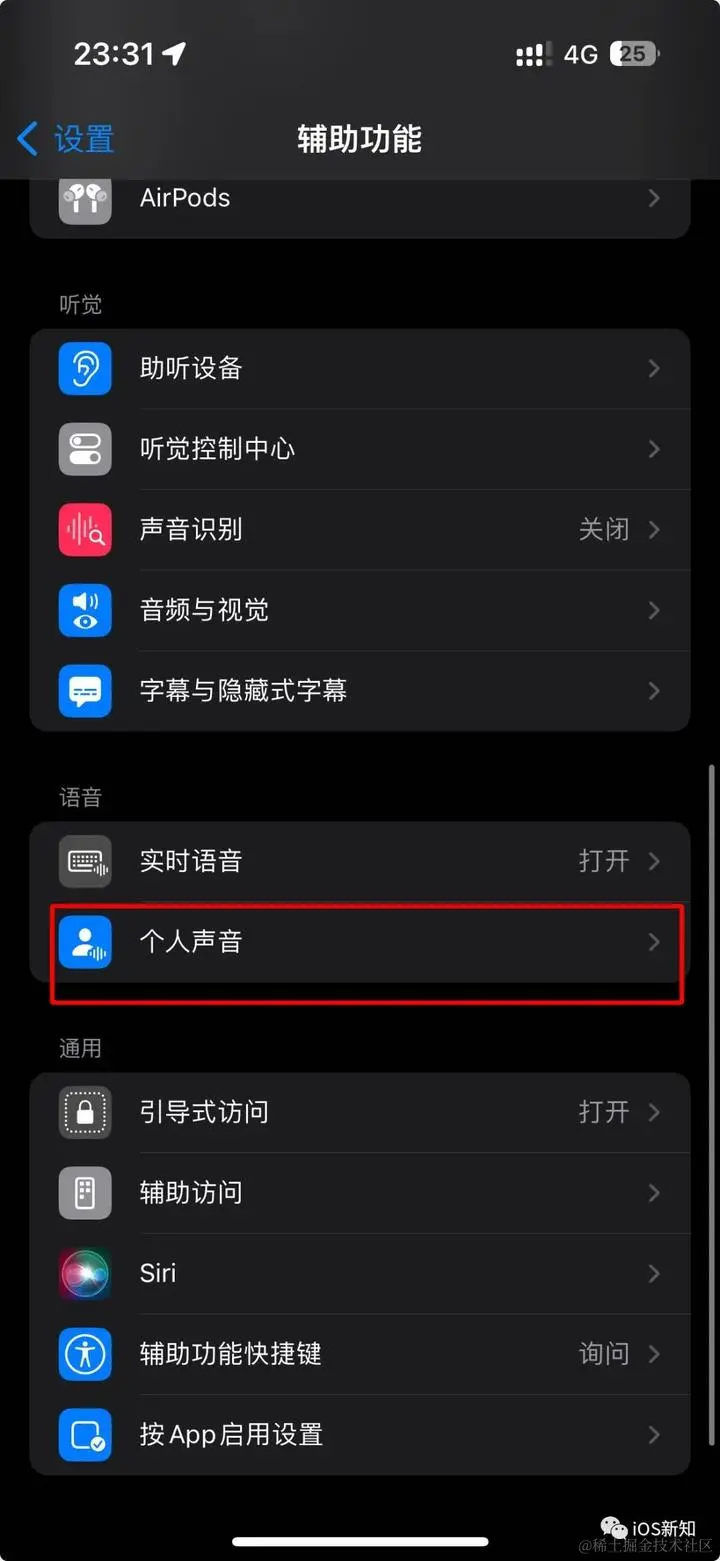Open 辅助功能快捷键 settings
The image size is (720, 1561).
[x=360, y=1354]
